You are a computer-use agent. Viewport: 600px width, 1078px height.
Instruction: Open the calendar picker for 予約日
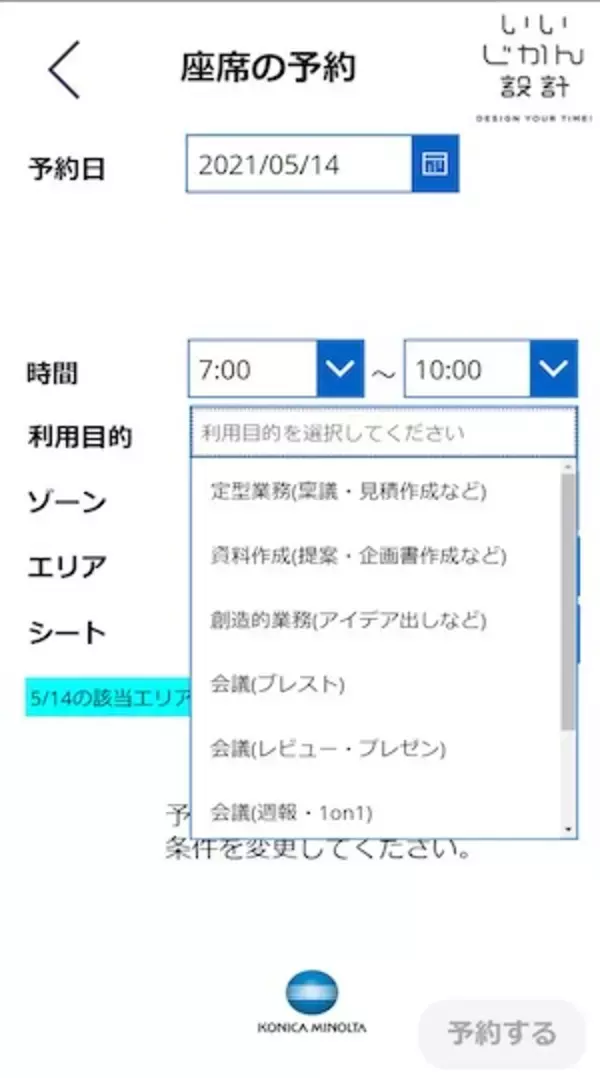[x=435, y=165]
